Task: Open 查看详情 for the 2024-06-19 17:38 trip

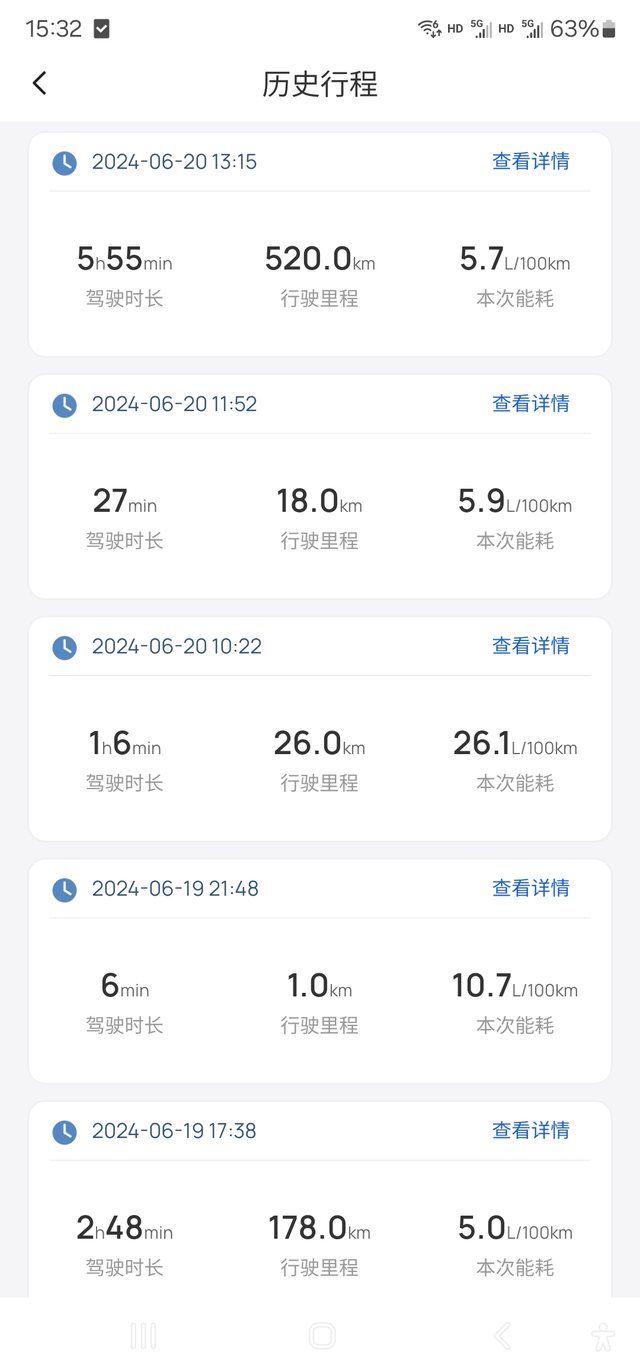Action: [530, 1130]
